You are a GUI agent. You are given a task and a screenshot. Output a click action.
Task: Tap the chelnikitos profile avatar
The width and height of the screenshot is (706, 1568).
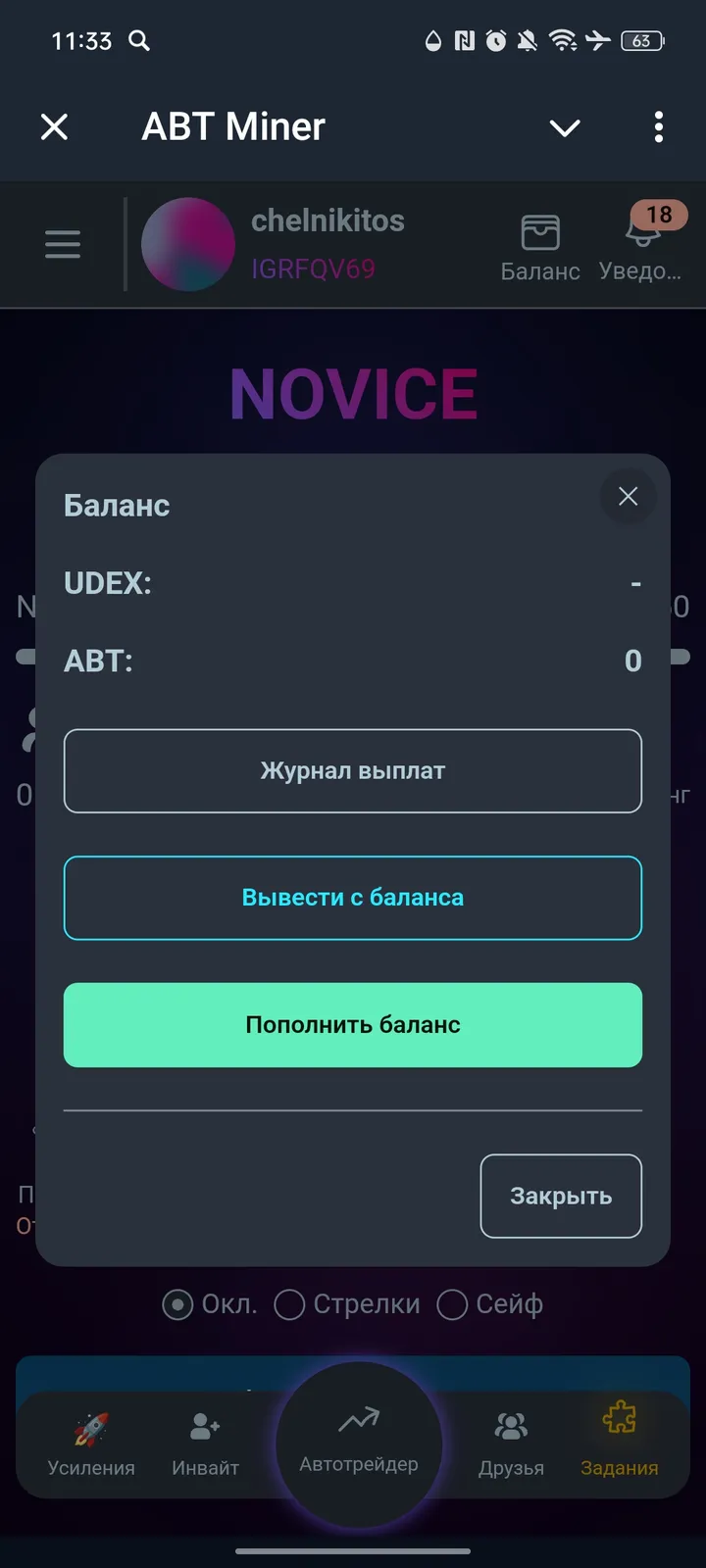[x=188, y=245]
